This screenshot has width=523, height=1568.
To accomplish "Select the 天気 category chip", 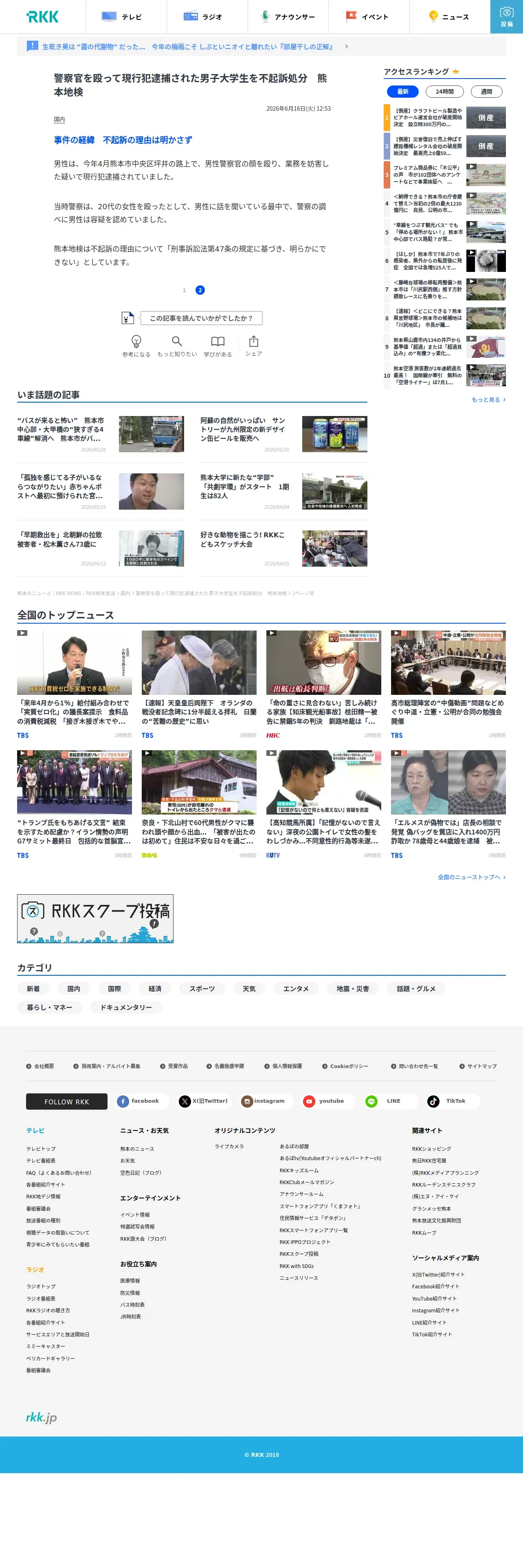I will pyautogui.click(x=249, y=988).
